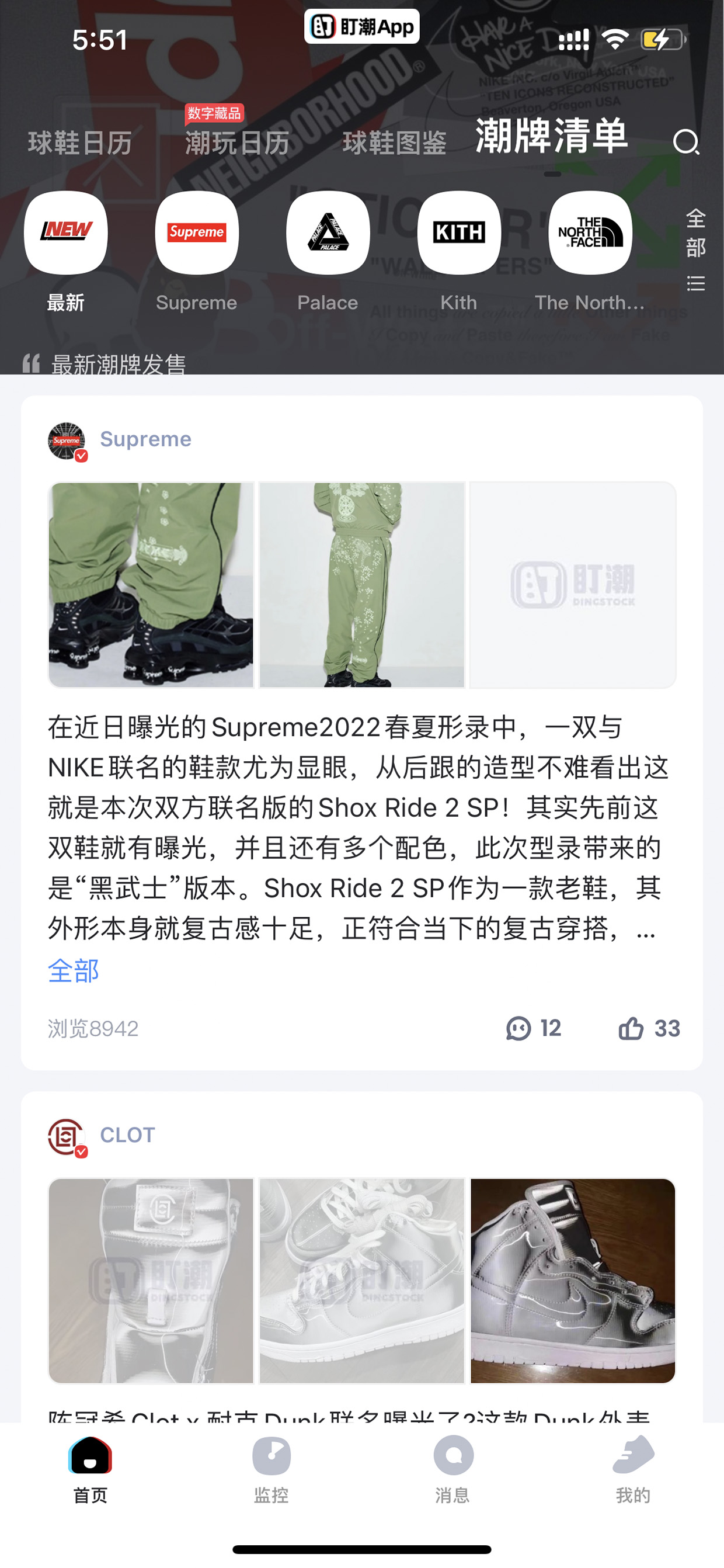The width and height of the screenshot is (724, 1568).
Task: Open comments on the Supreme post
Action: pos(534,1028)
